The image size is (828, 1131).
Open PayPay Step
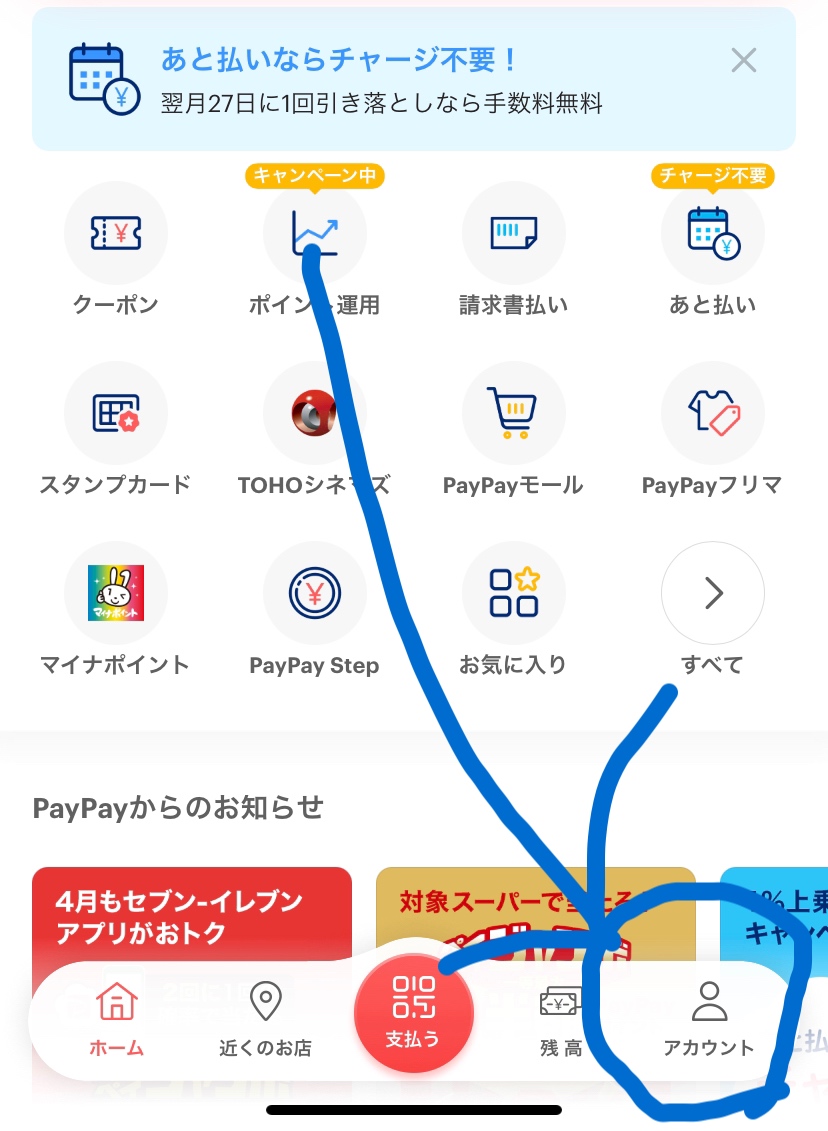(x=315, y=594)
